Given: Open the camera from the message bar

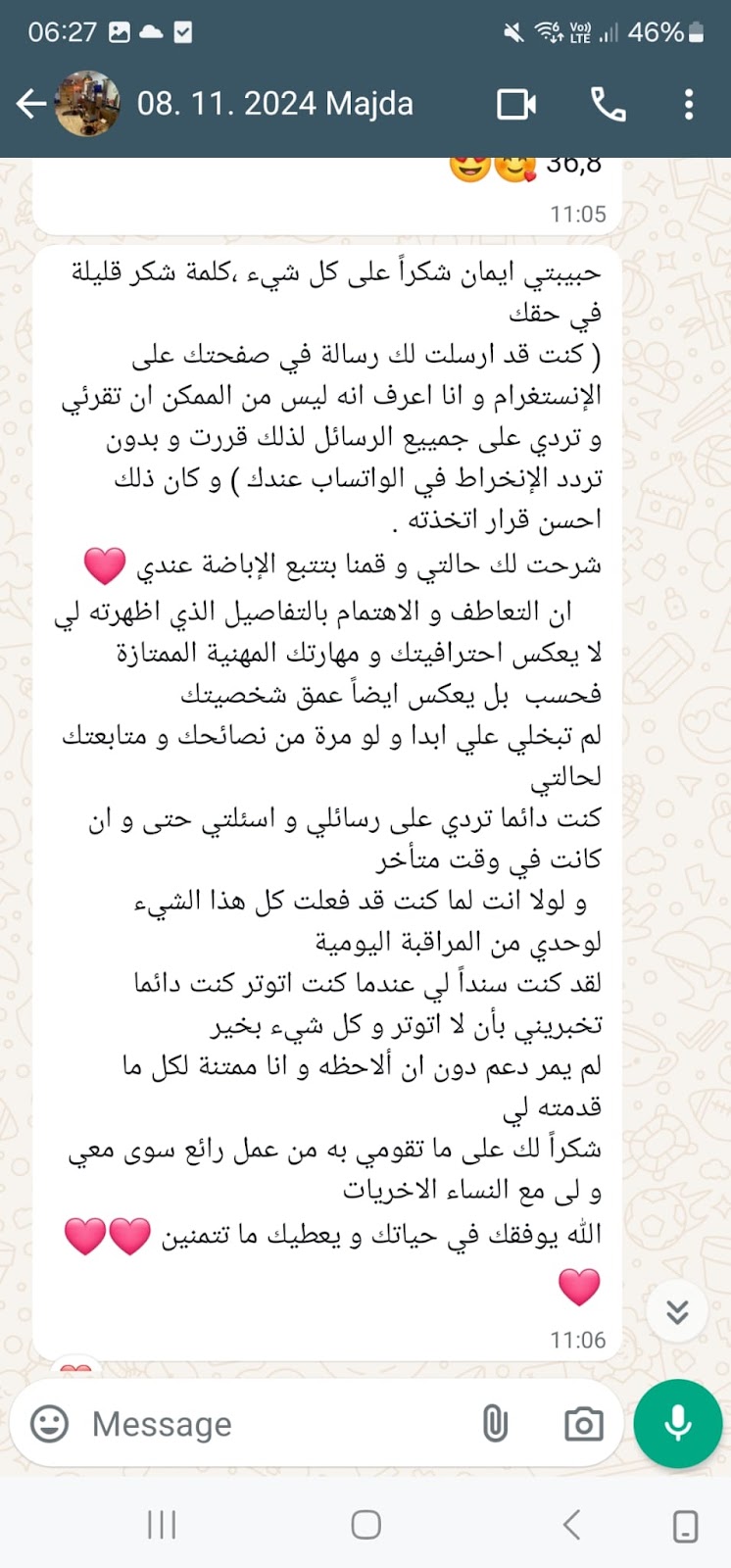Looking at the screenshot, I should (583, 1424).
